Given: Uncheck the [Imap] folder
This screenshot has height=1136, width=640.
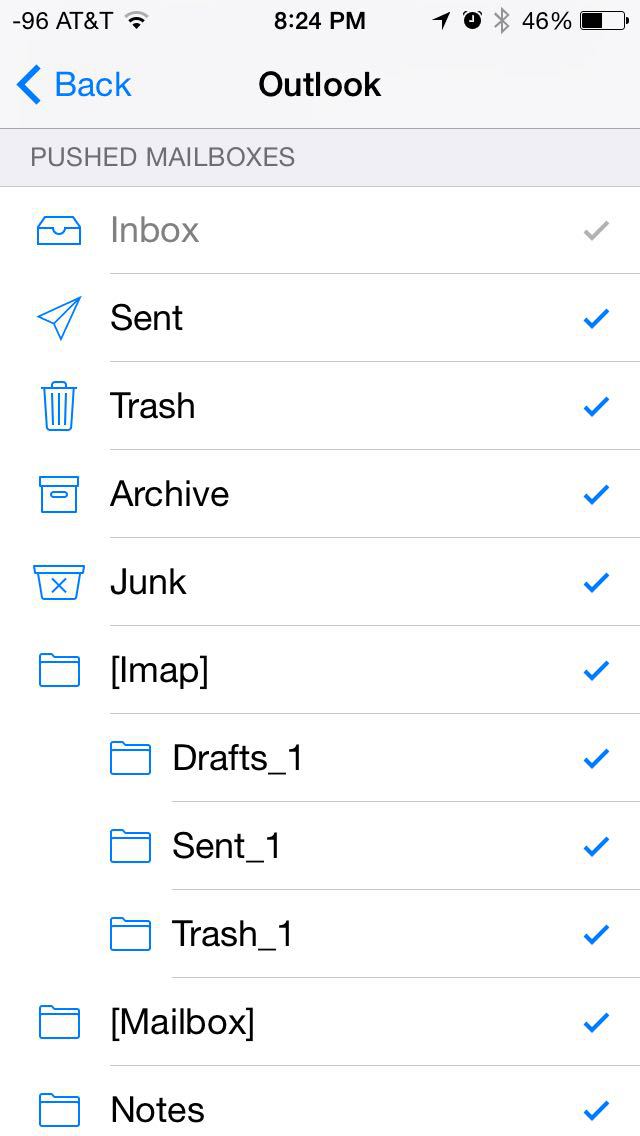Looking at the screenshot, I should [596, 670].
